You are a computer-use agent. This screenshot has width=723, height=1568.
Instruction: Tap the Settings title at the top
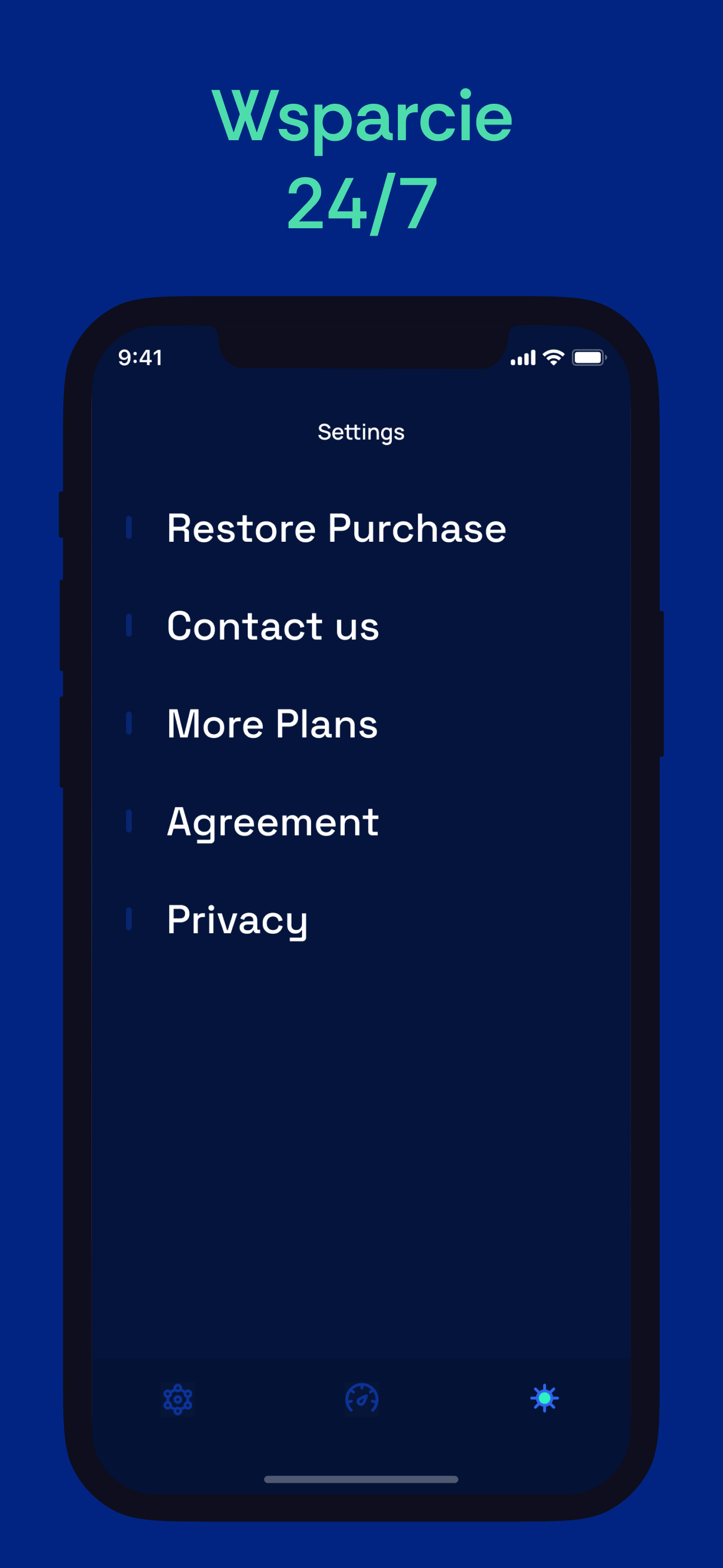(361, 432)
